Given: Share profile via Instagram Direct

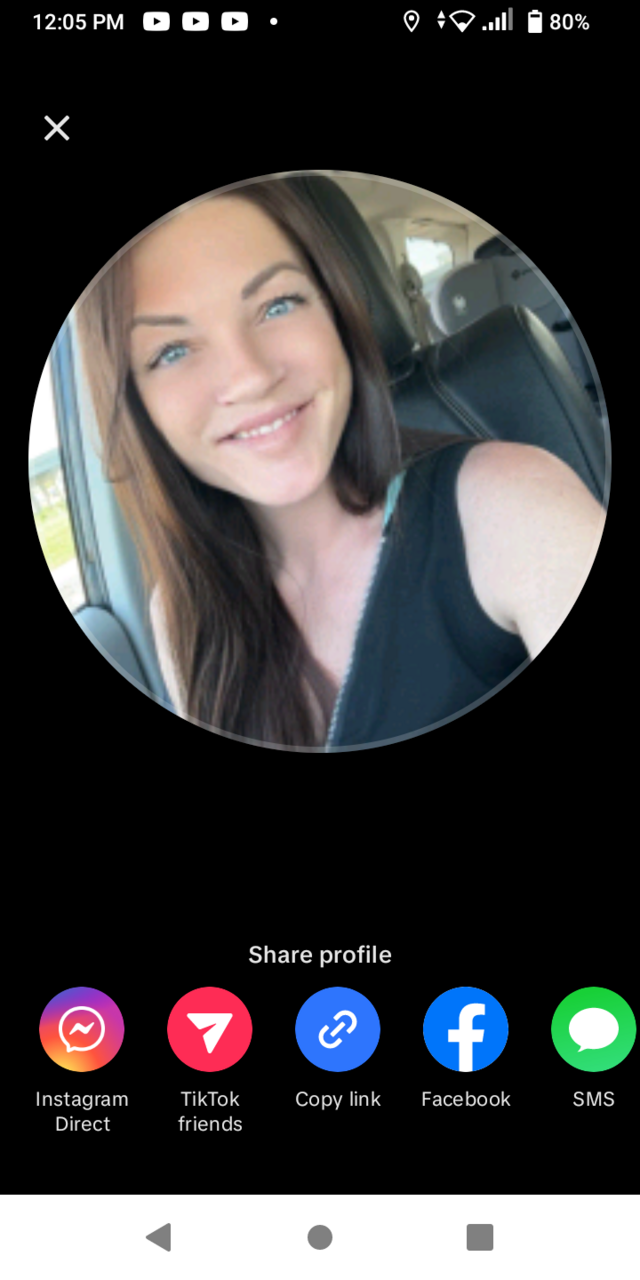Looking at the screenshot, I should pos(82,1029).
